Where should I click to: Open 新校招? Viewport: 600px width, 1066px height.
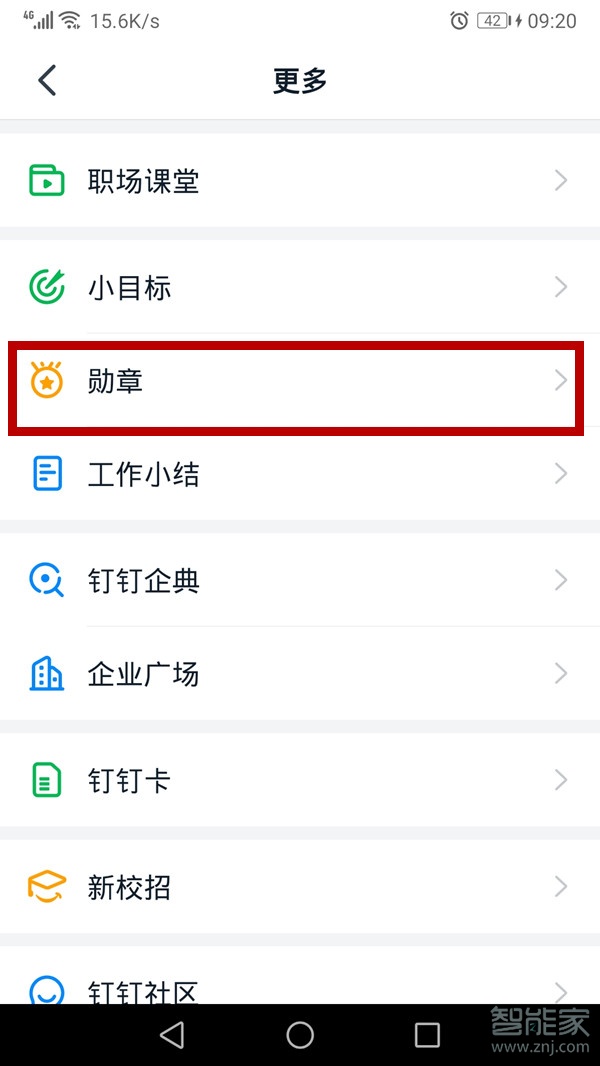[x=300, y=887]
